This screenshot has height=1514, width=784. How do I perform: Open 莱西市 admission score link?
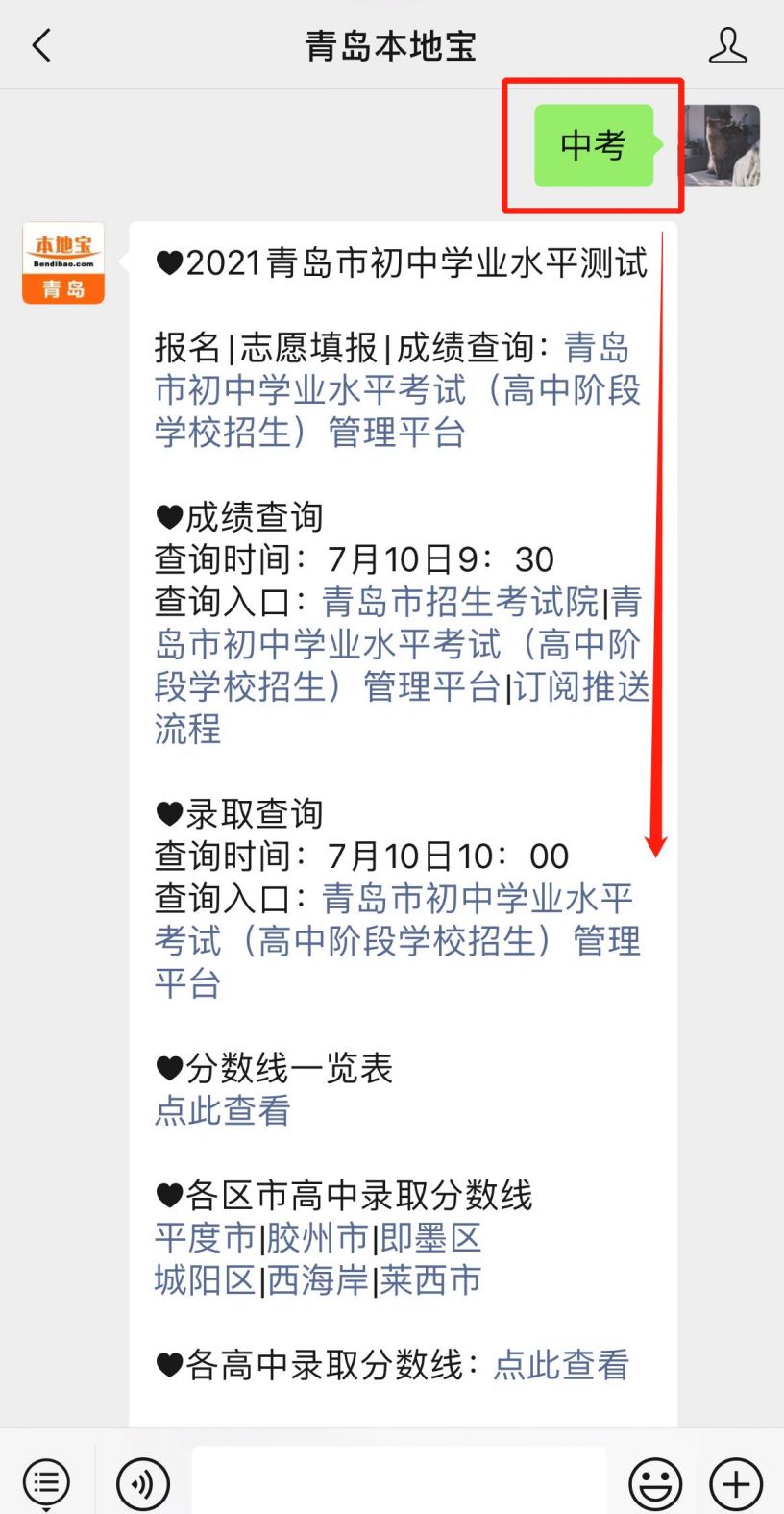[x=430, y=1280]
